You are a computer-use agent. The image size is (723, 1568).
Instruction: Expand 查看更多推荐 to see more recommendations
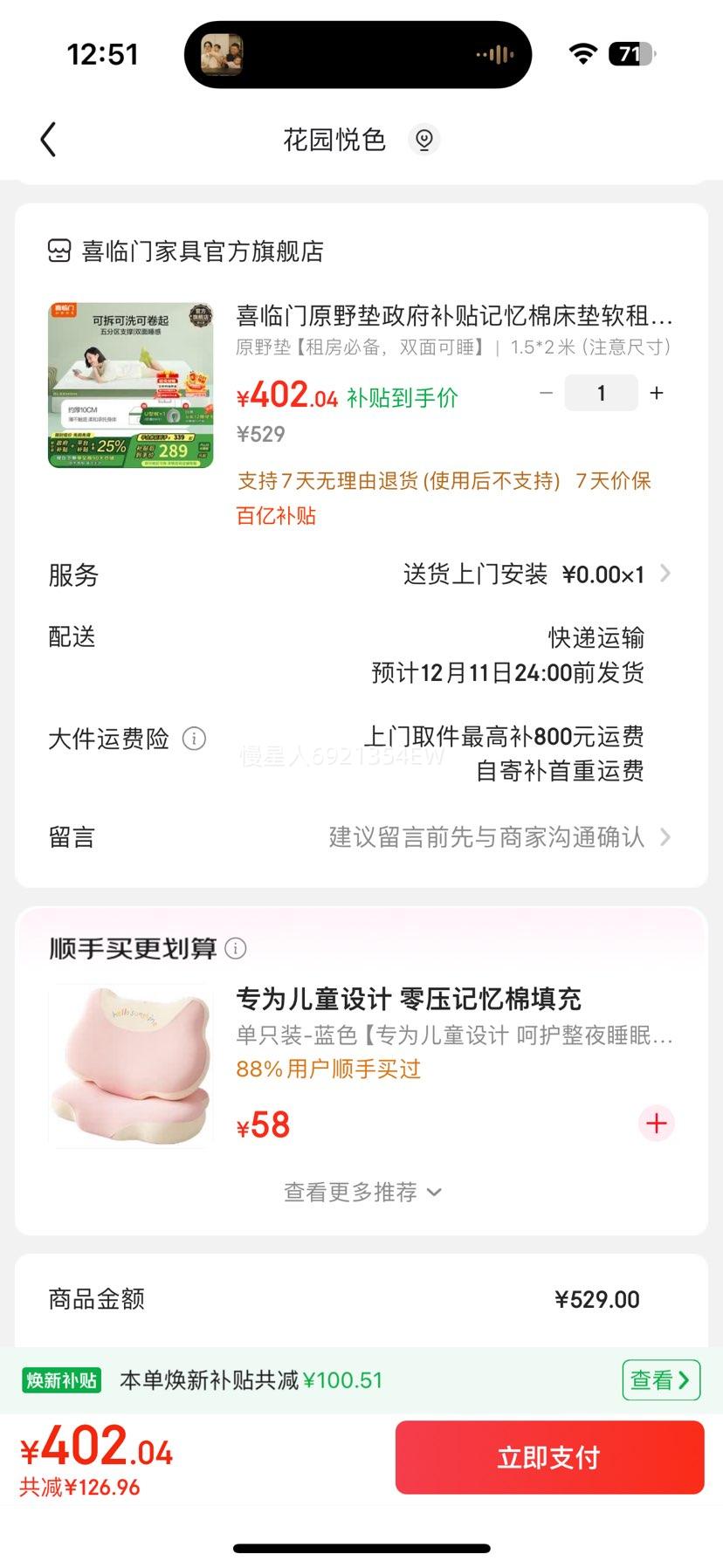tap(361, 1191)
